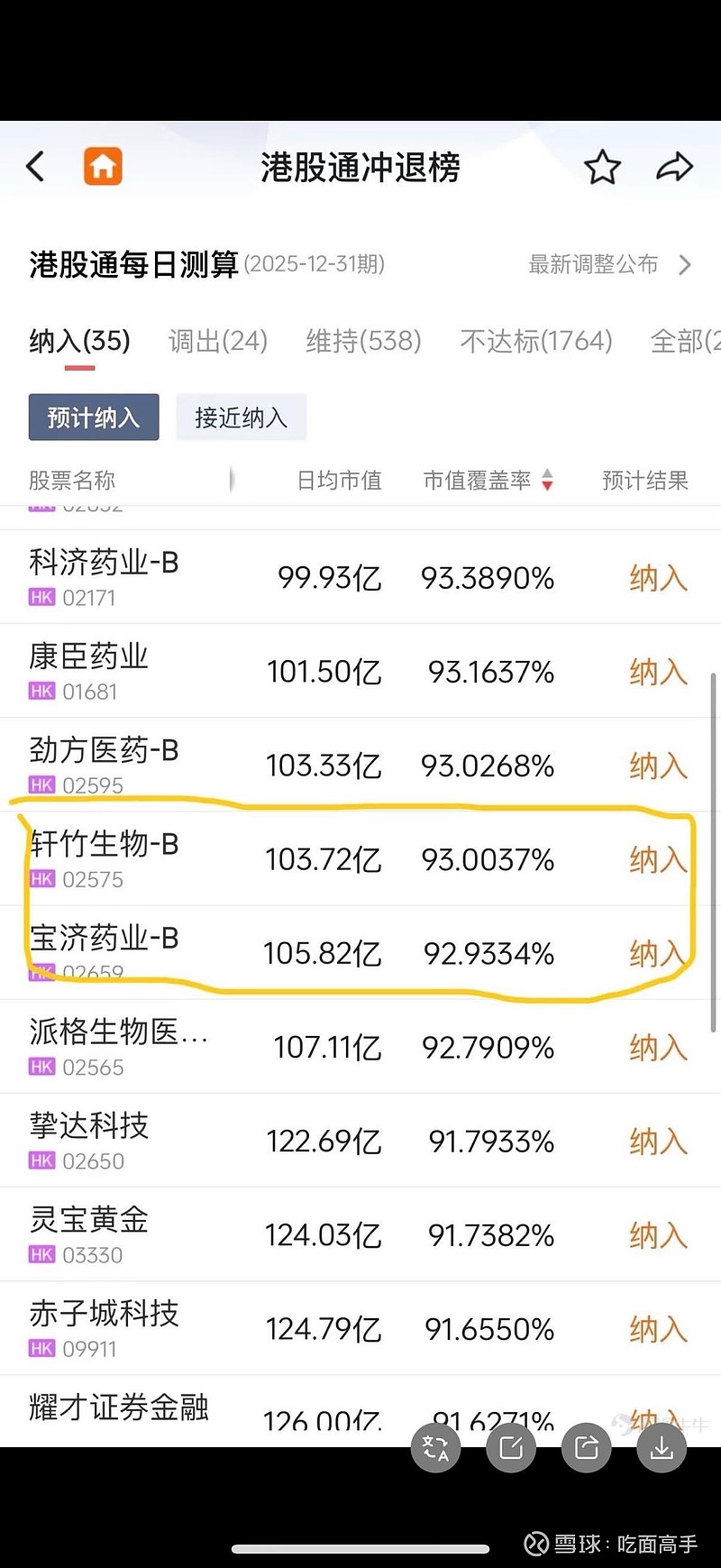Viewport: 721px width, 1568px height.
Task: Tap the share icon in the bottom row
Action: click(586, 1447)
